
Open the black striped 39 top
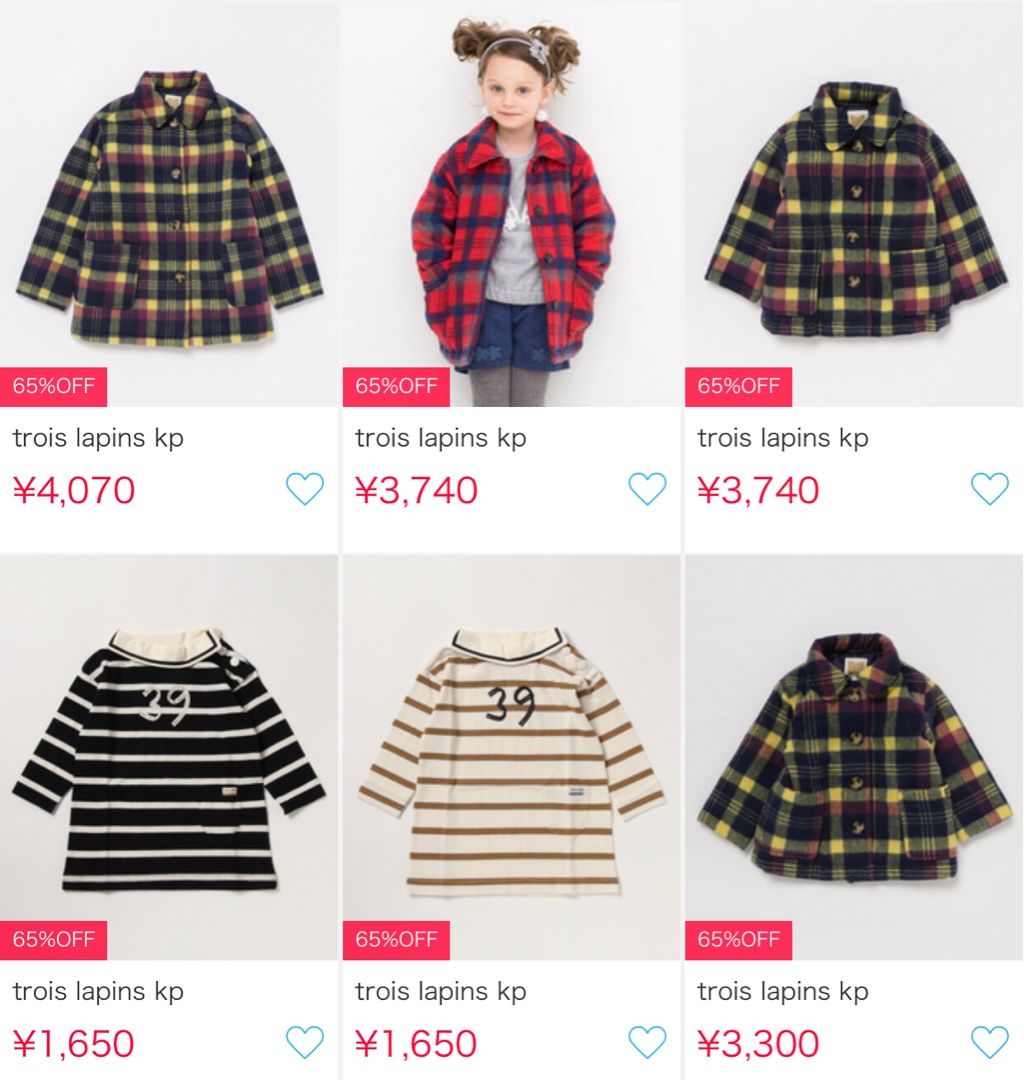pos(169,760)
